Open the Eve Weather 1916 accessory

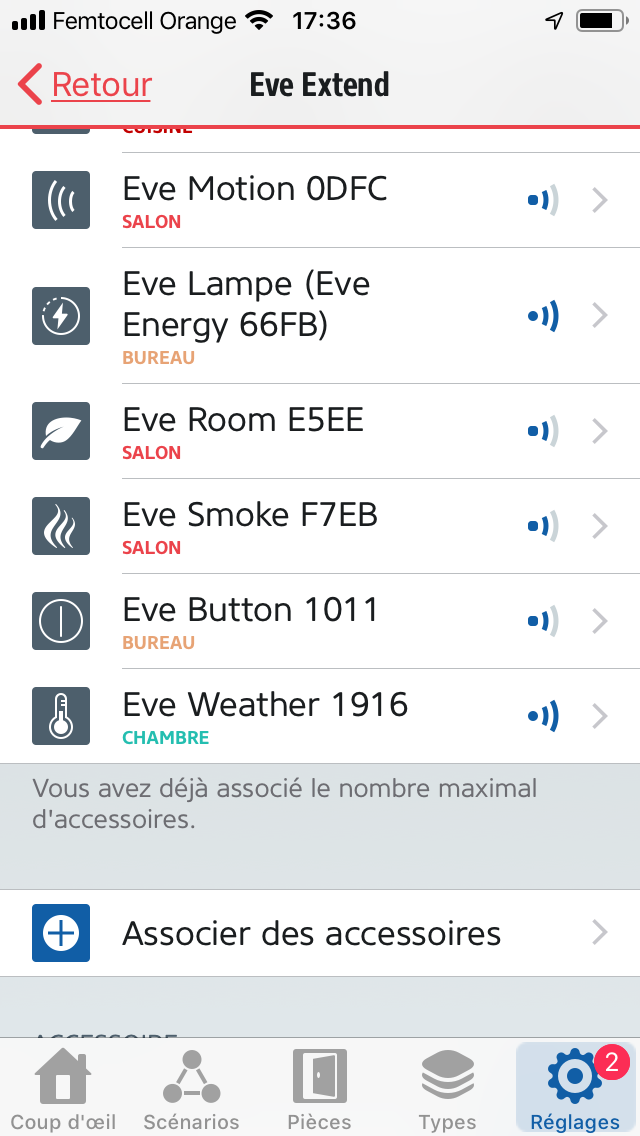(x=320, y=716)
